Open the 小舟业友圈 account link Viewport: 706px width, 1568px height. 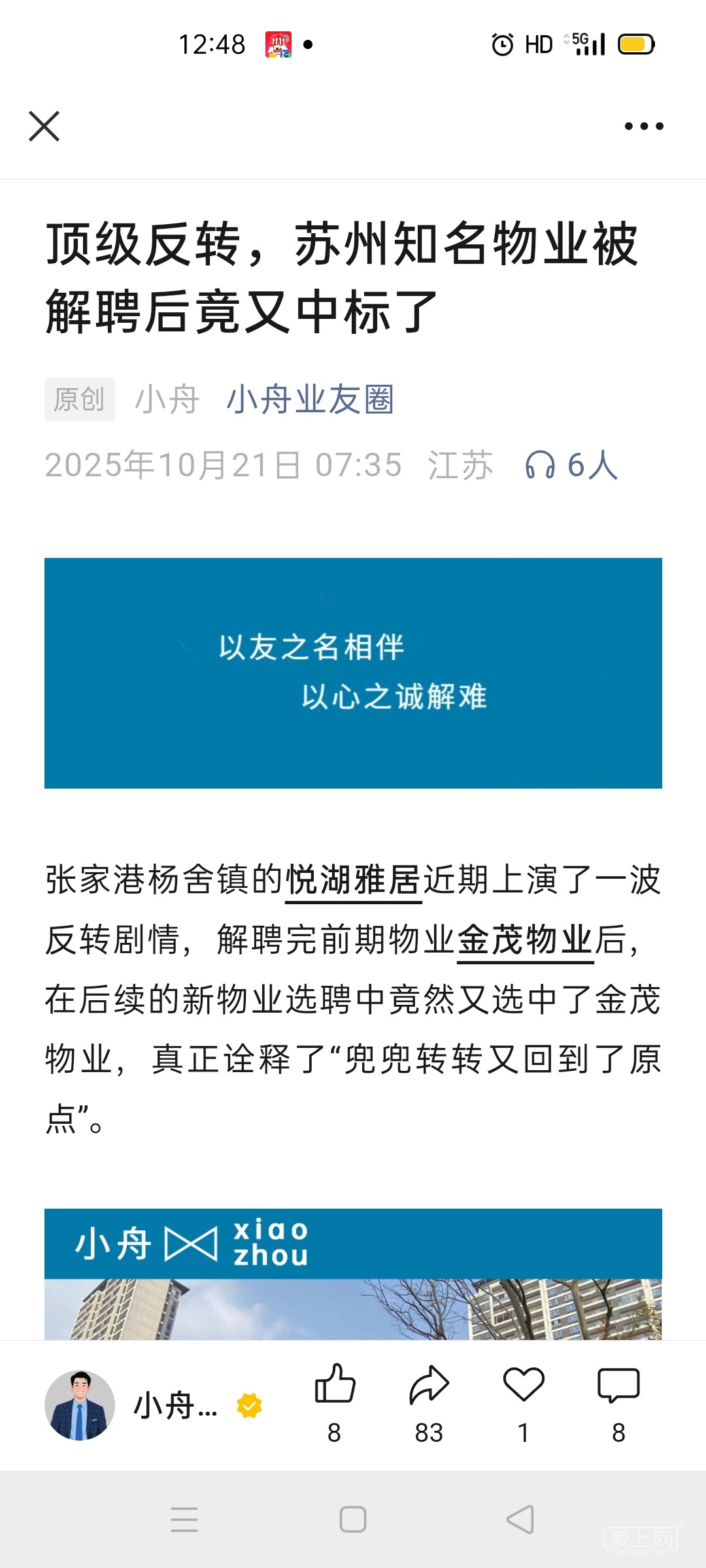[310, 399]
